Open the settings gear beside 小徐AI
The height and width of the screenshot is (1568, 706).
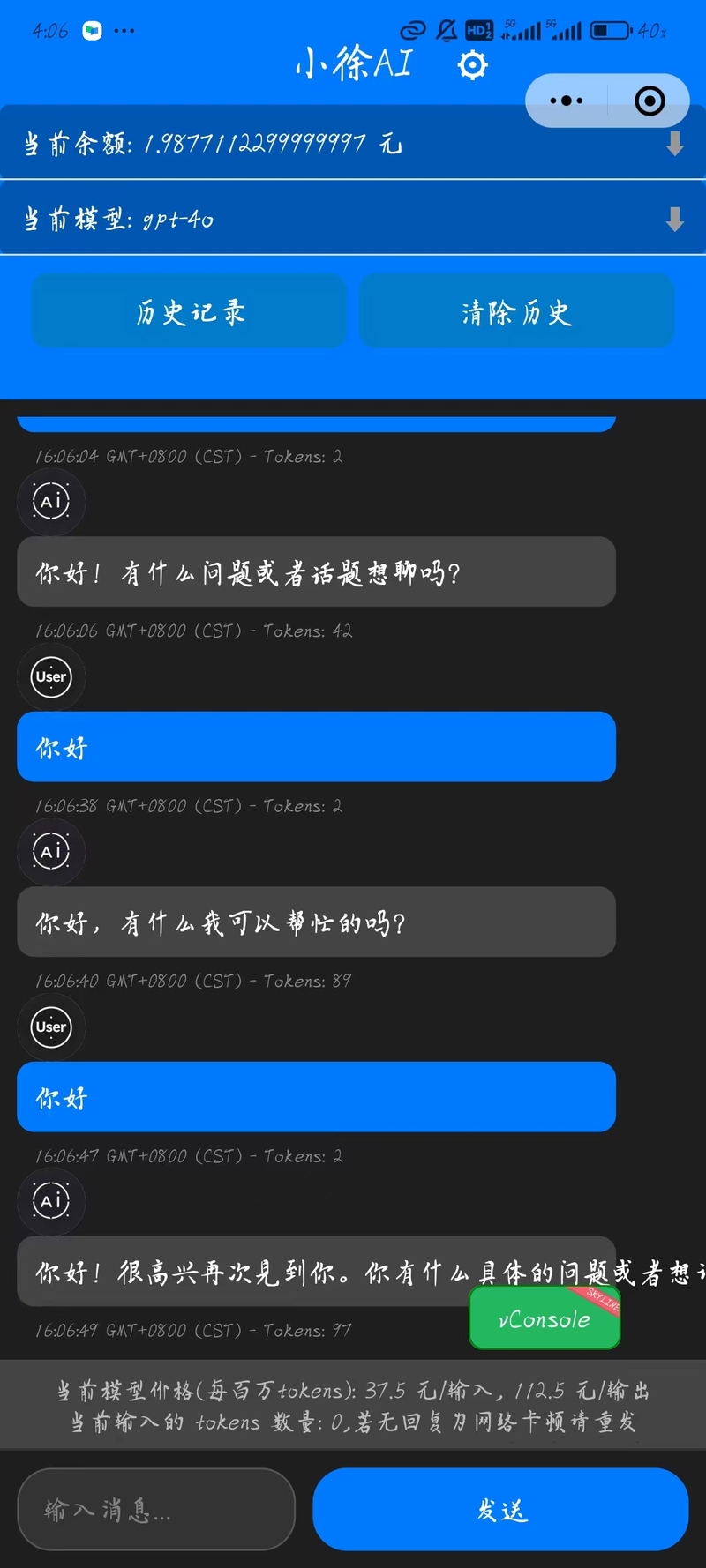pos(473,65)
